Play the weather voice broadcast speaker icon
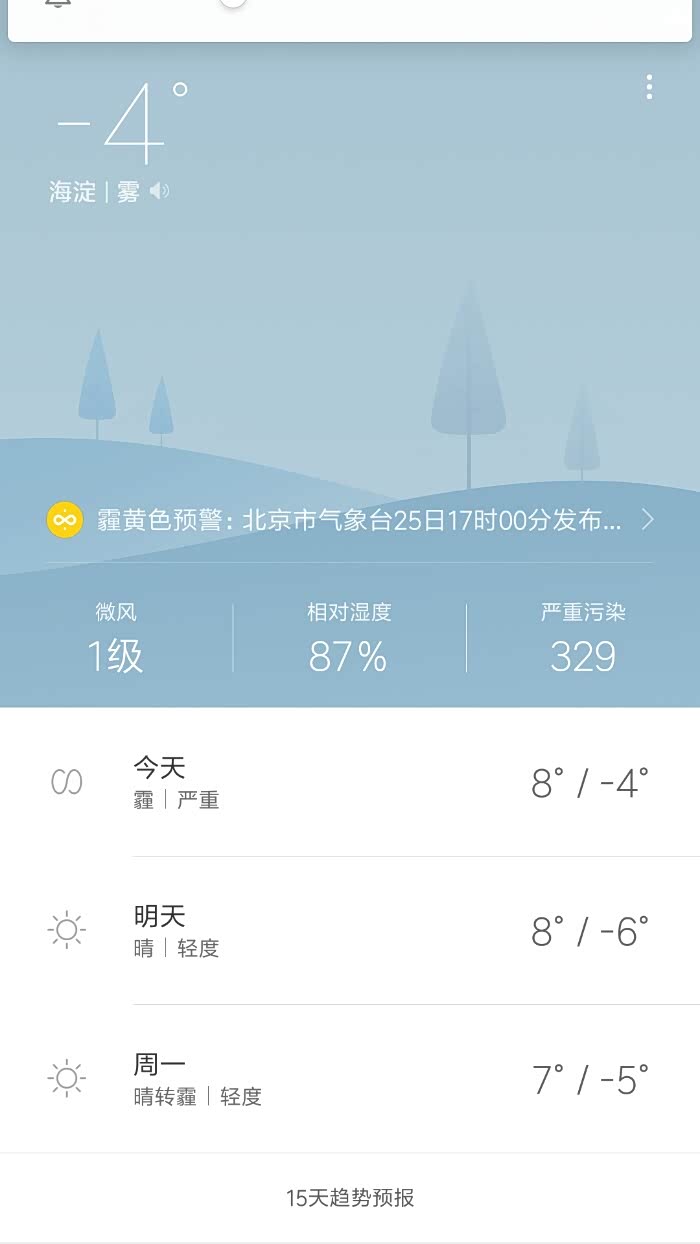 pyautogui.click(x=159, y=191)
